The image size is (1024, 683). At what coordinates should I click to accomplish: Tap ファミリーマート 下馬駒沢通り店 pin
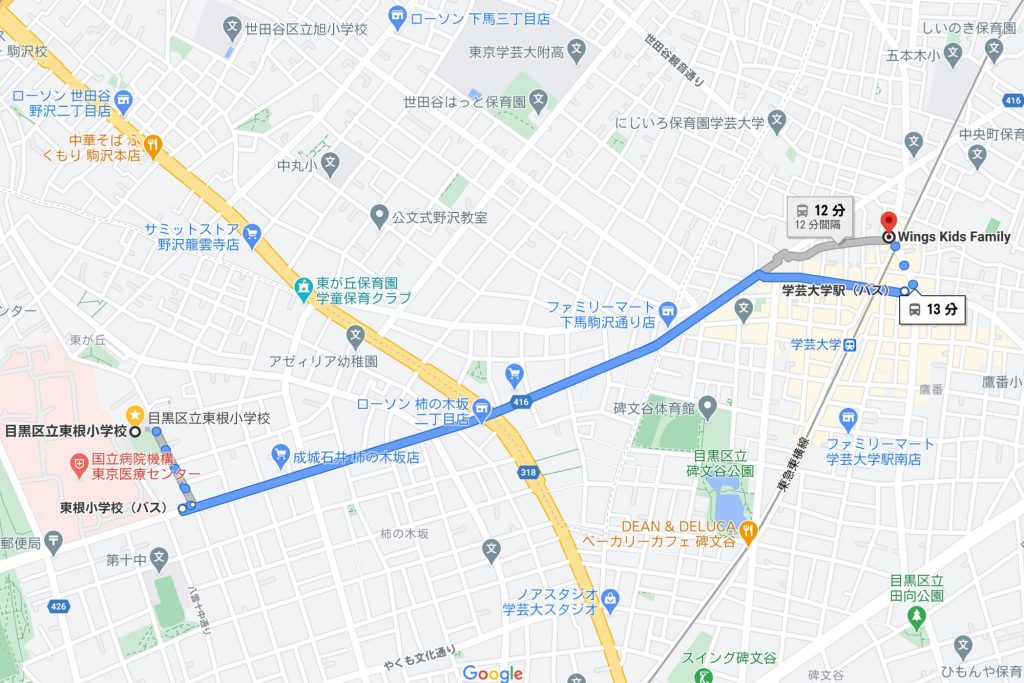click(x=669, y=308)
